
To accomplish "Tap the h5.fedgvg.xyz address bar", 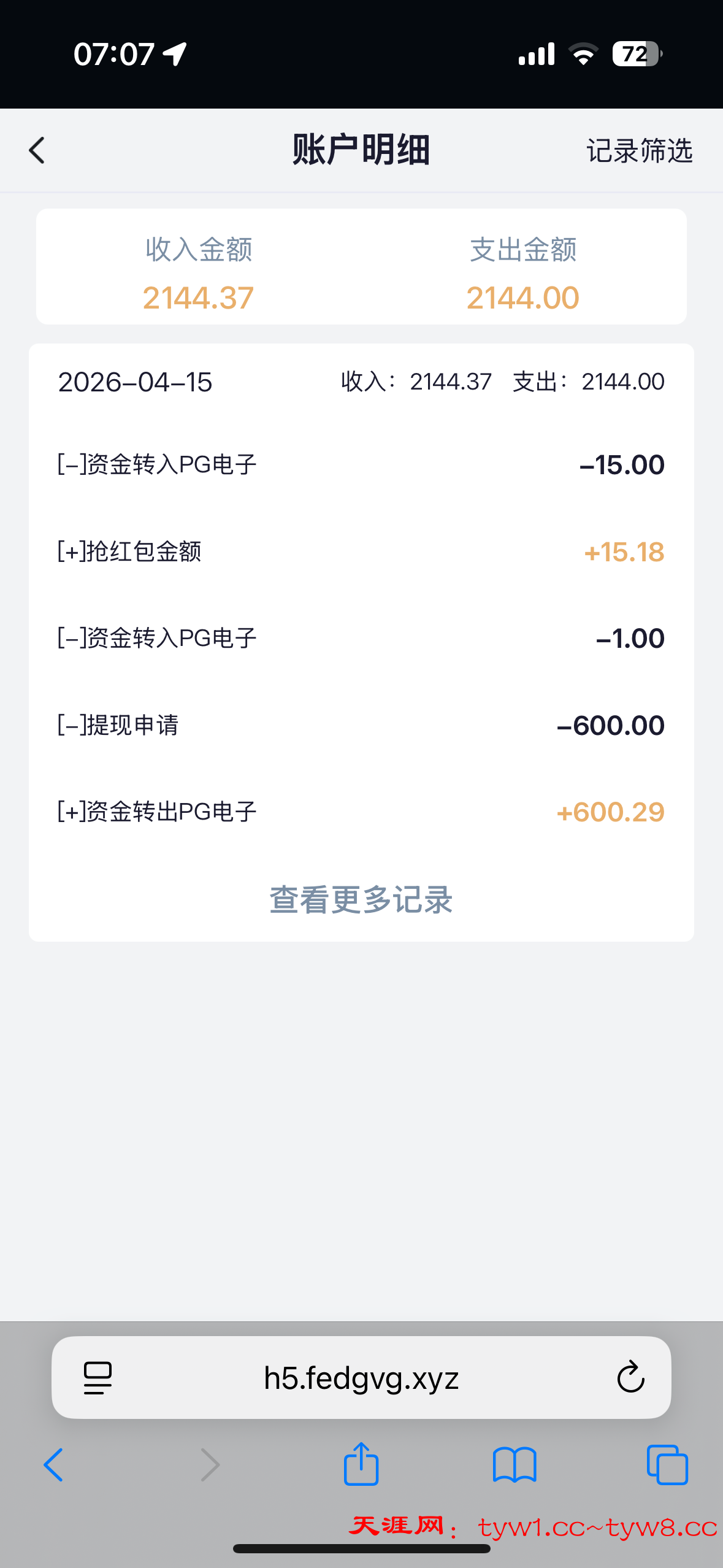I will tap(361, 1378).
